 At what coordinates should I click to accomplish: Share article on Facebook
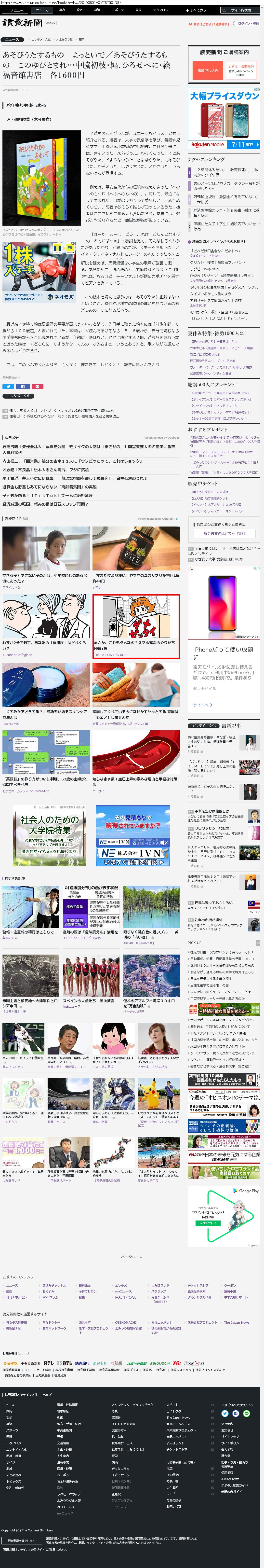[23, 386]
